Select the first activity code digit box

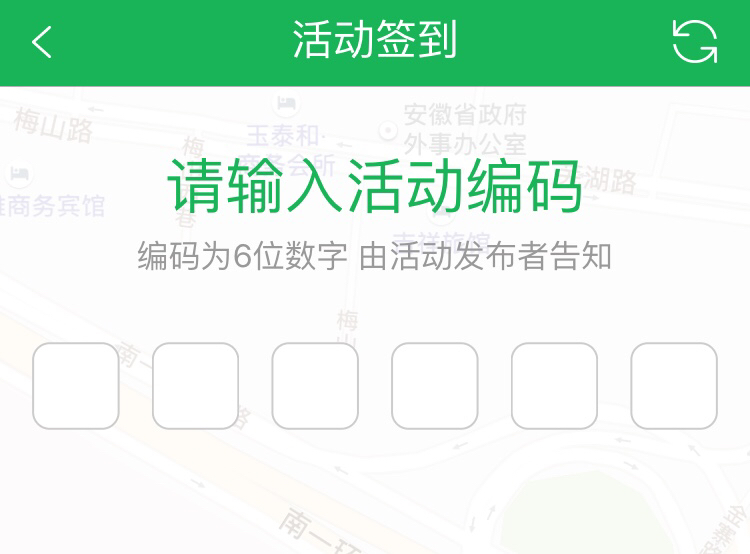point(76,386)
